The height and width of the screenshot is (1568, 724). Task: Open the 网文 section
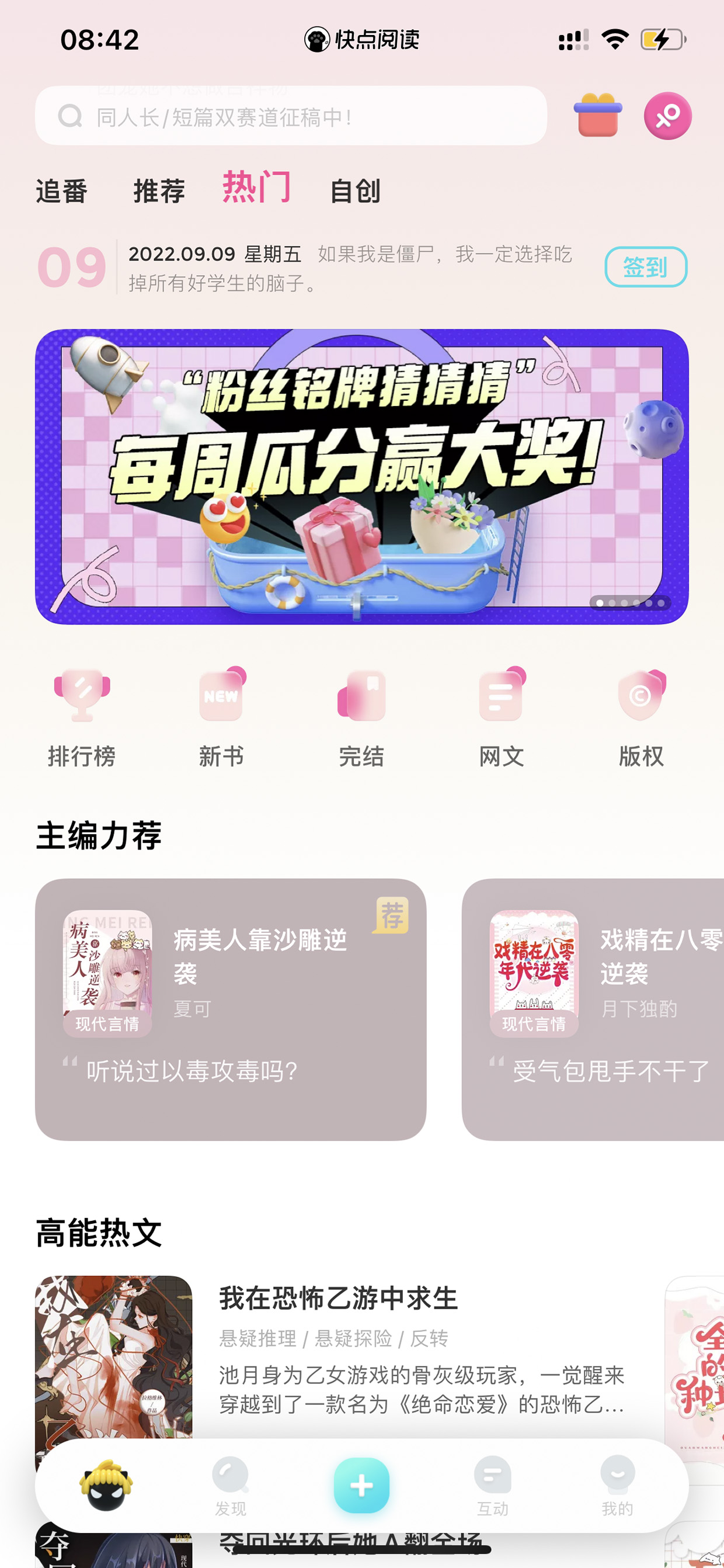pos(502,717)
